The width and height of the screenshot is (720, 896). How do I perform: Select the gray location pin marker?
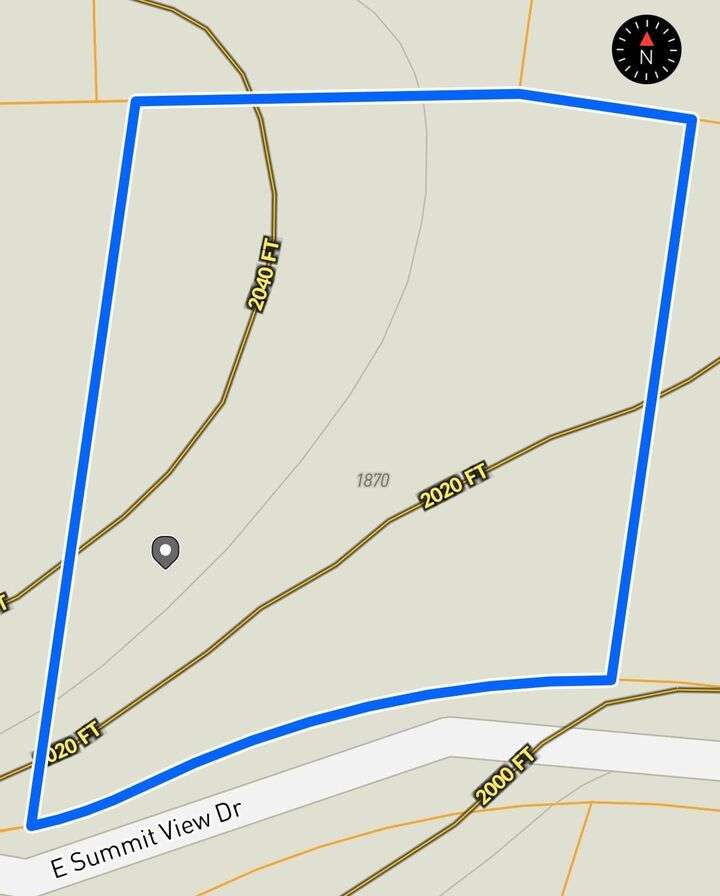pyautogui.click(x=165, y=551)
